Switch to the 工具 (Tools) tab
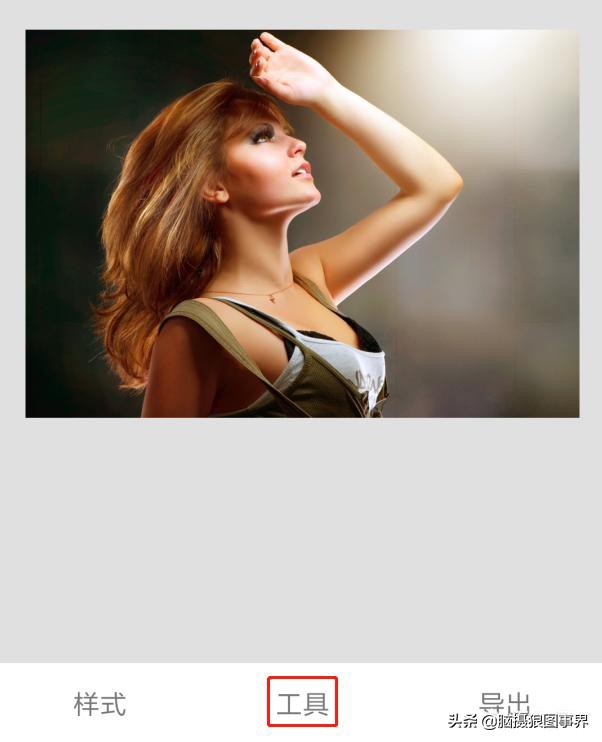This screenshot has height=742, width=602. tap(302, 703)
